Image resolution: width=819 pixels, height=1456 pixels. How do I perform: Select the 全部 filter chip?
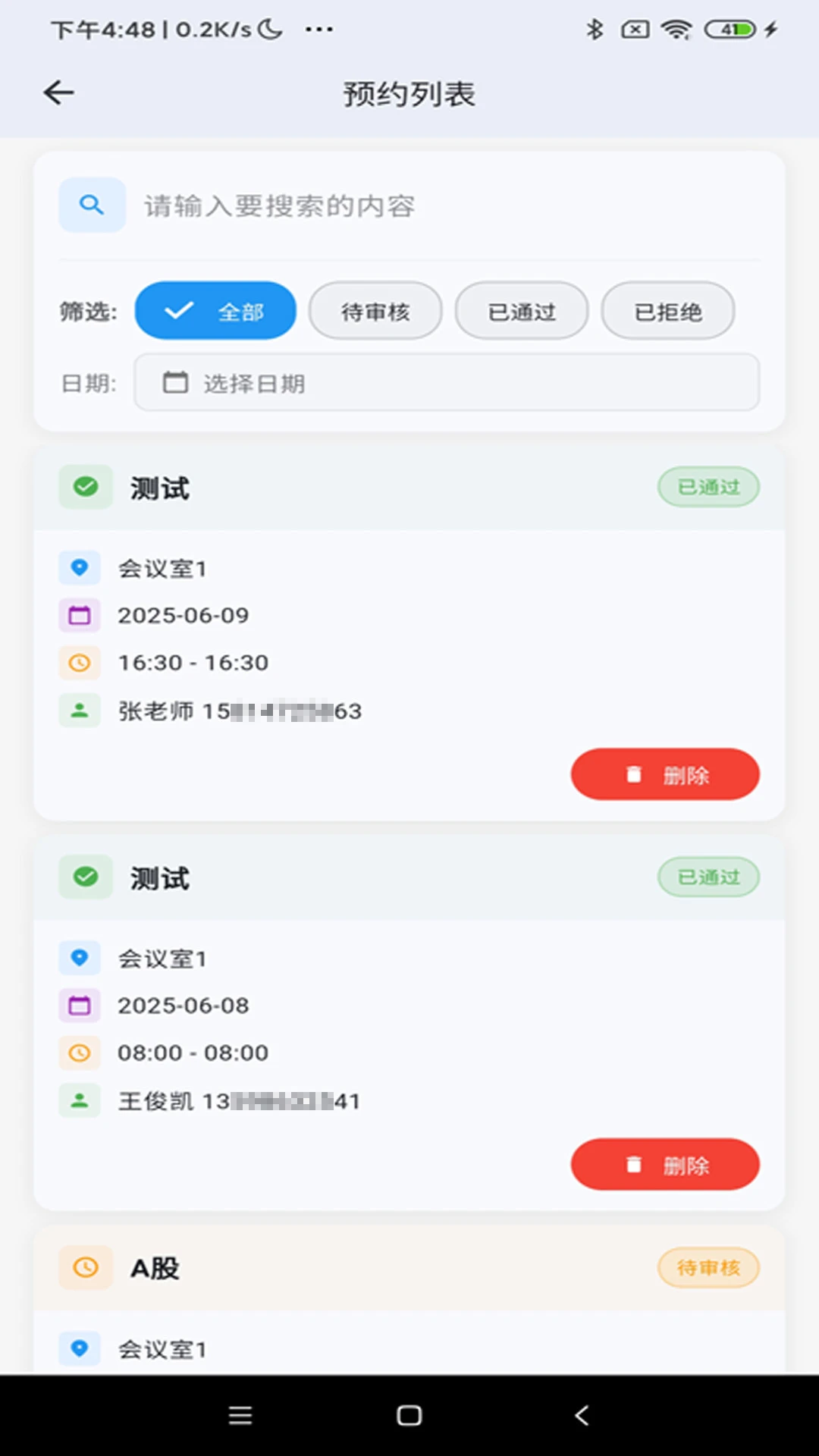pyautogui.click(x=215, y=310)
